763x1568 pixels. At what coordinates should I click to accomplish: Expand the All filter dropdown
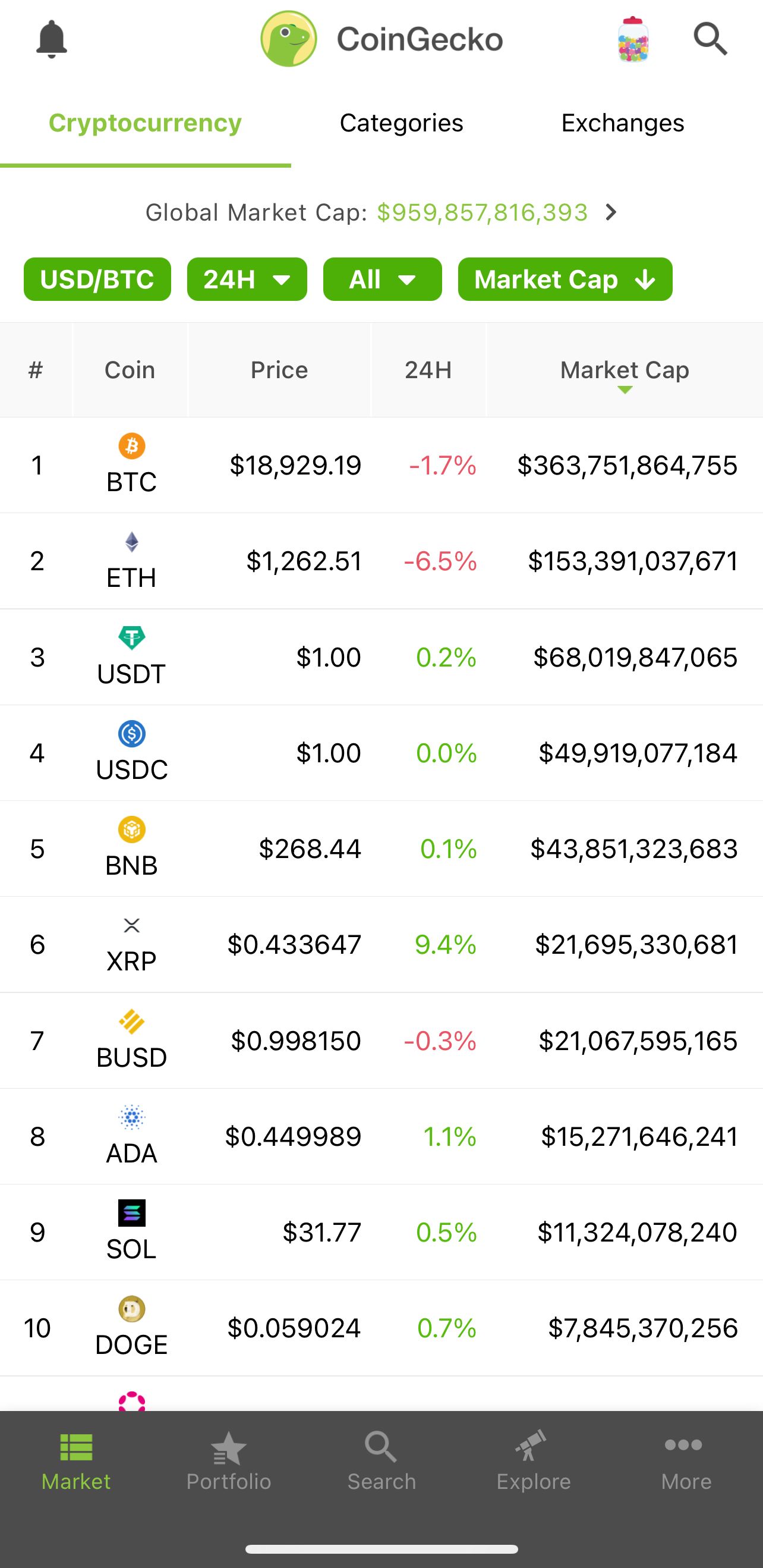pyautogui.click(x=382, y=279)
